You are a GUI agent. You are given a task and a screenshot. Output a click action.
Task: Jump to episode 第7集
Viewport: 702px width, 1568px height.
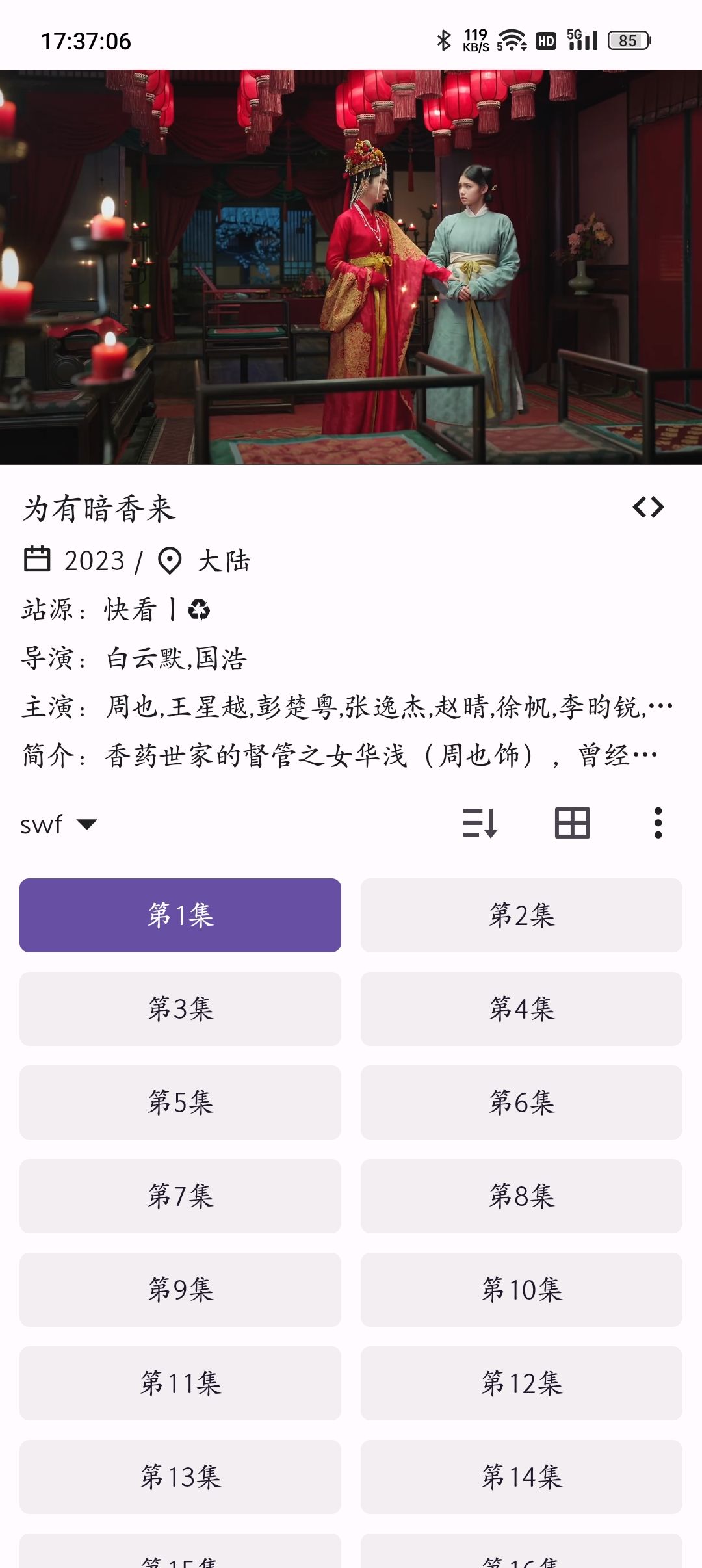click(180, 1196)
